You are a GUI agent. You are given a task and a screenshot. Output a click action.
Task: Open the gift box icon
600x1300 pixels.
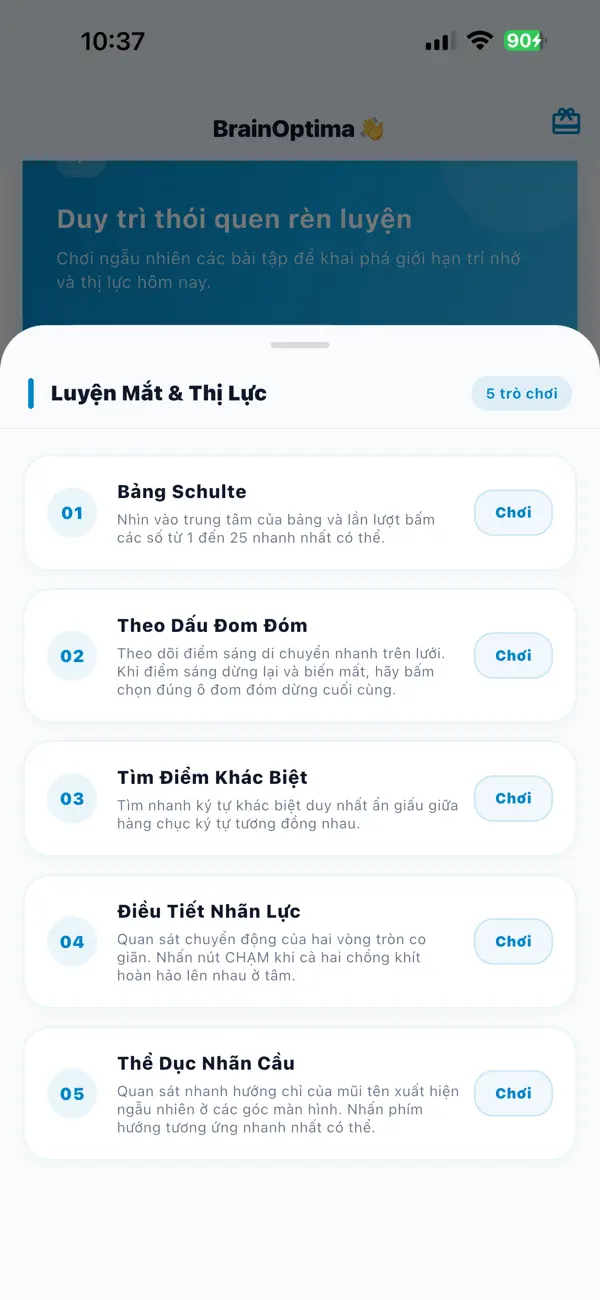pos(566,122)
